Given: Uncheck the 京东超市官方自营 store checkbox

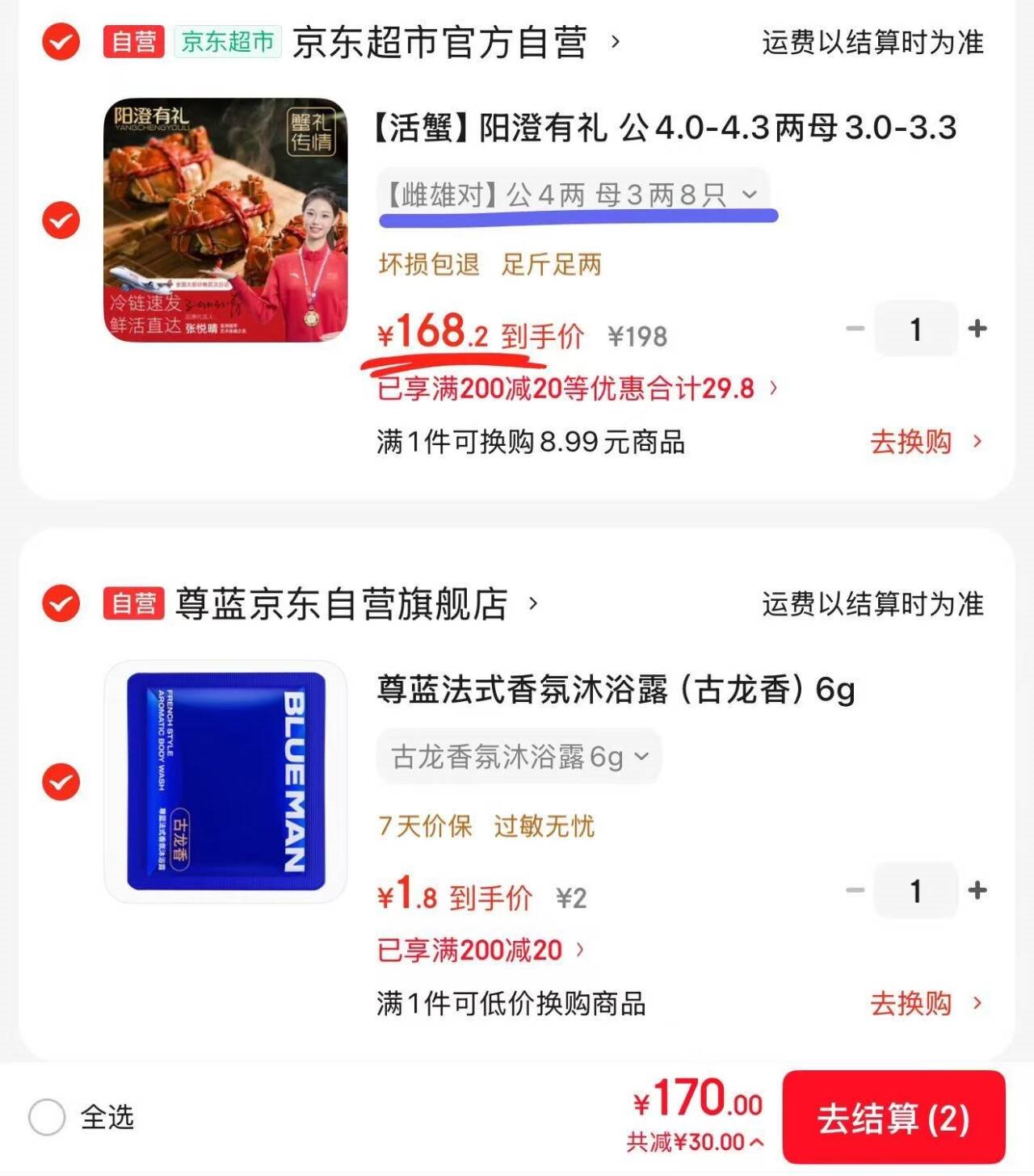Looking at the screenshot, I should [x=61, y=42].
